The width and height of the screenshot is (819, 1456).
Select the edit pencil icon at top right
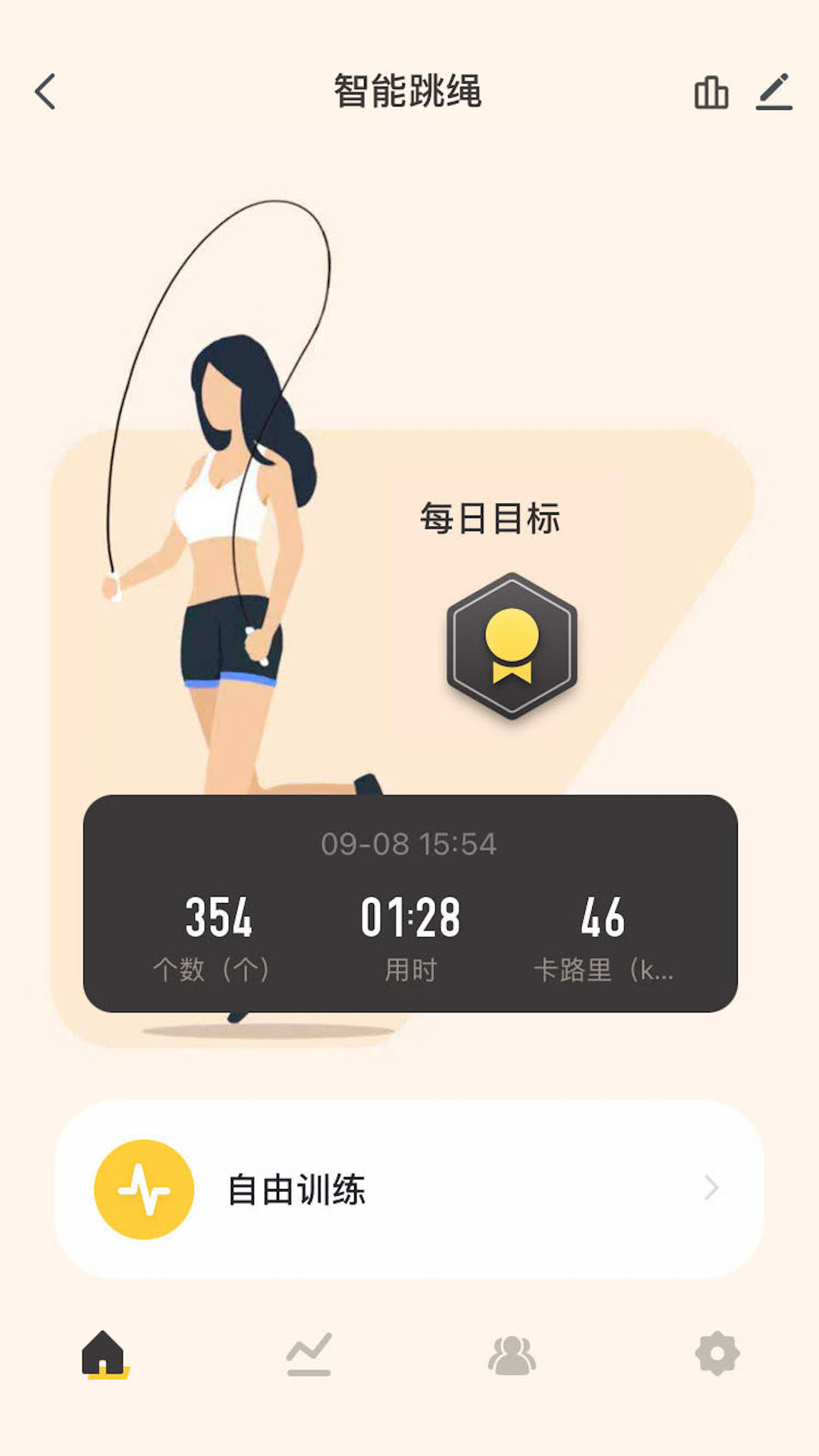coord(773,91)
